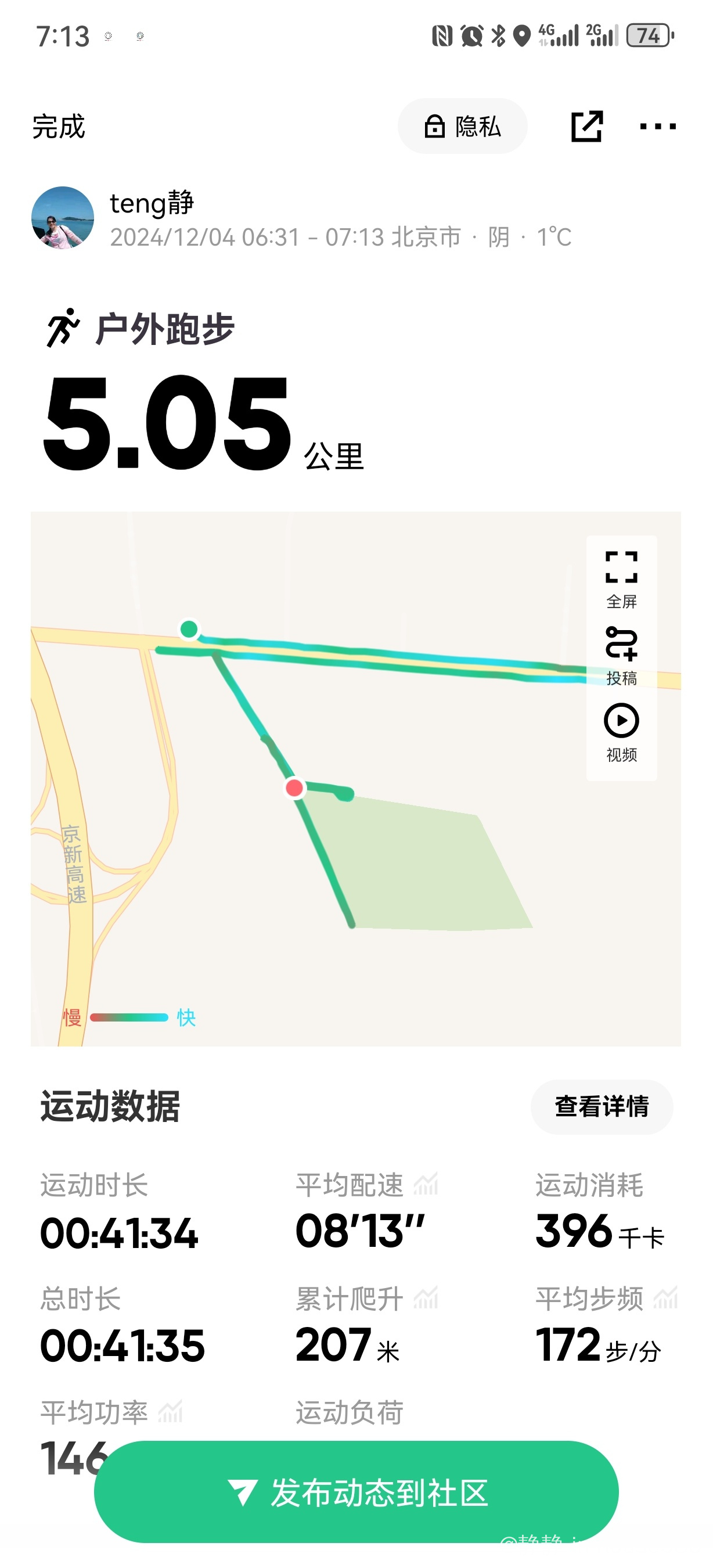713x1568 pixels.
Task: Play the route 视频
Action: click(x=621, y=733)
